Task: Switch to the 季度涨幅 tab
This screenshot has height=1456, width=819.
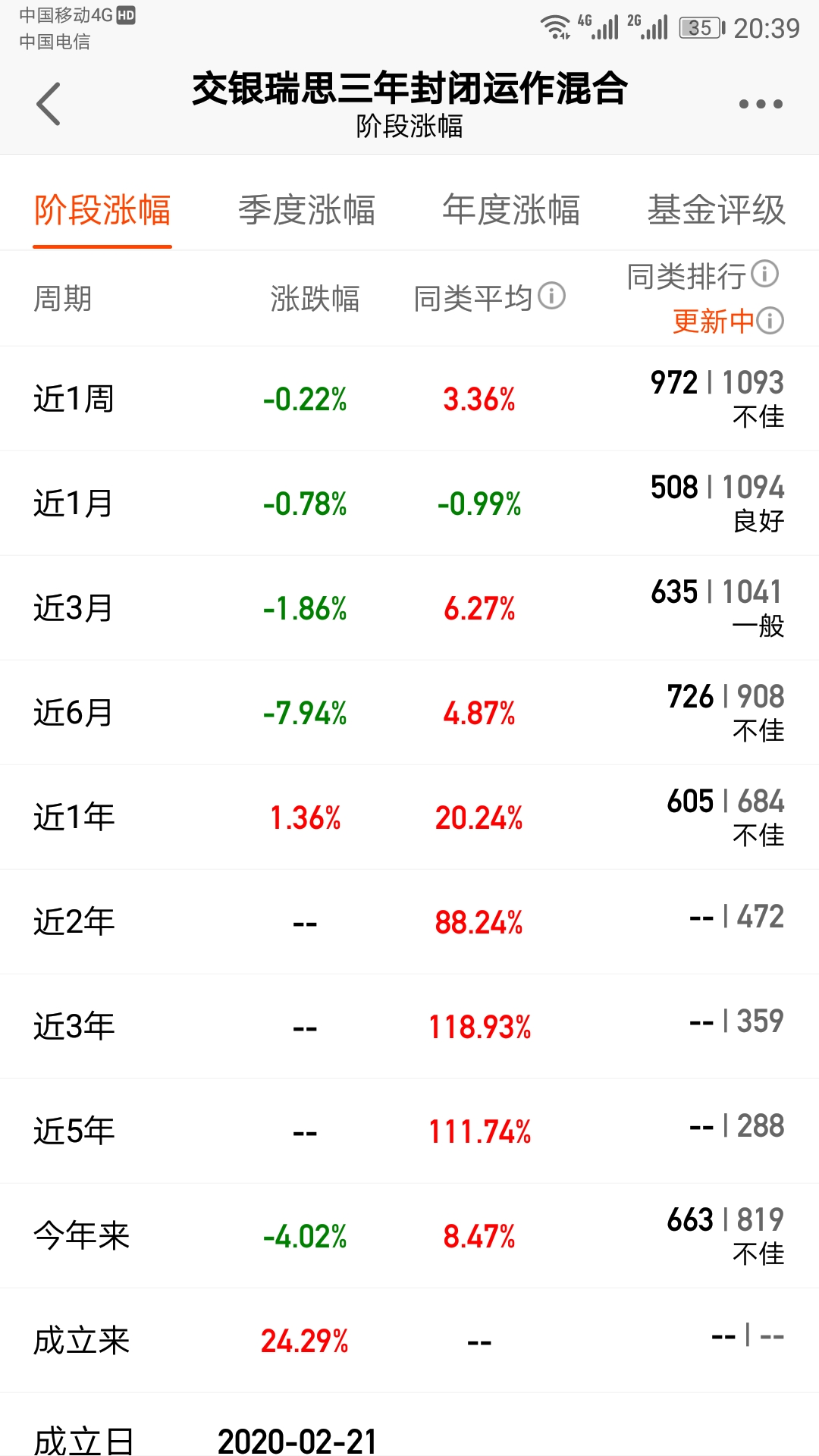Action: point(307,210)
